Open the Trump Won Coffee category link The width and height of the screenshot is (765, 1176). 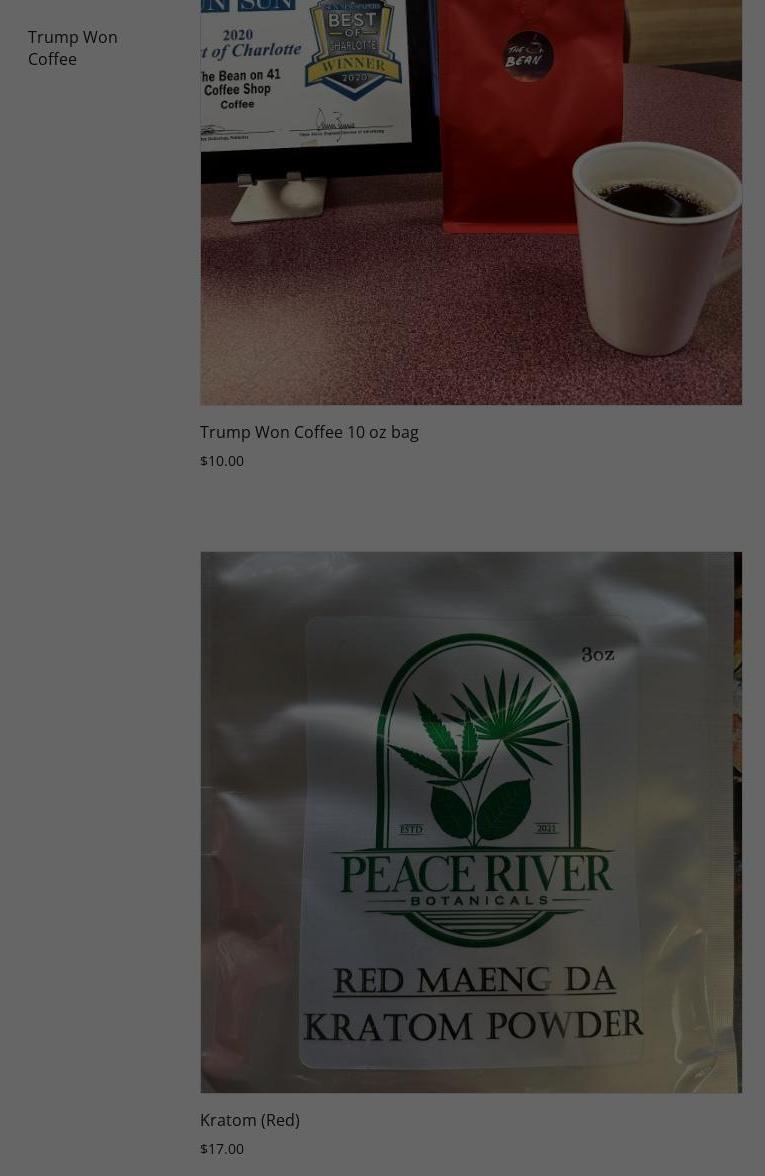click(x=72, y=48)
